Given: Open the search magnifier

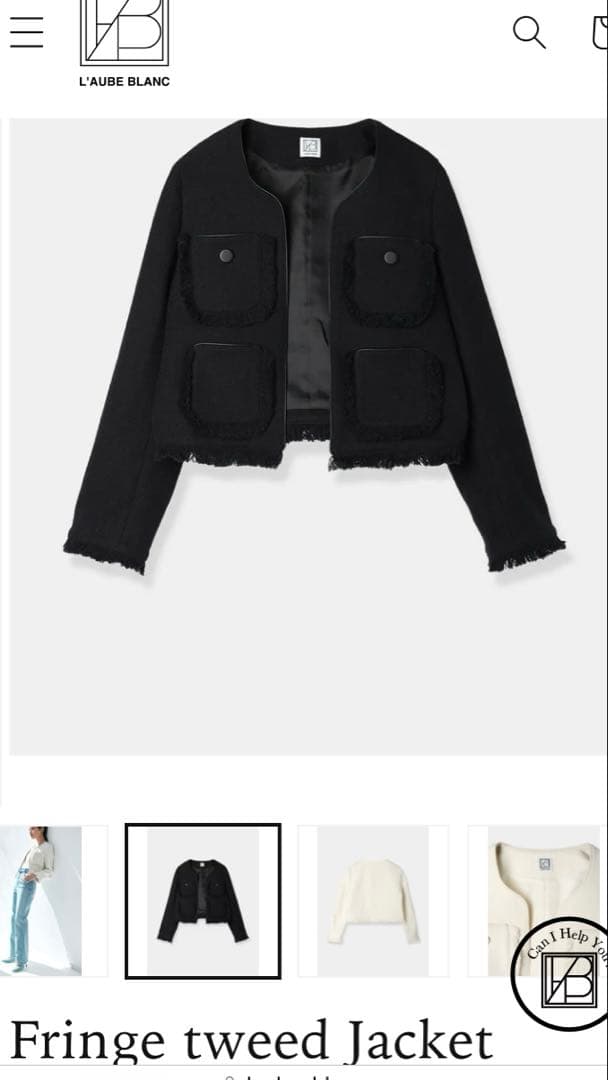Looking at the screenshot, I should [x=529, y=32].
